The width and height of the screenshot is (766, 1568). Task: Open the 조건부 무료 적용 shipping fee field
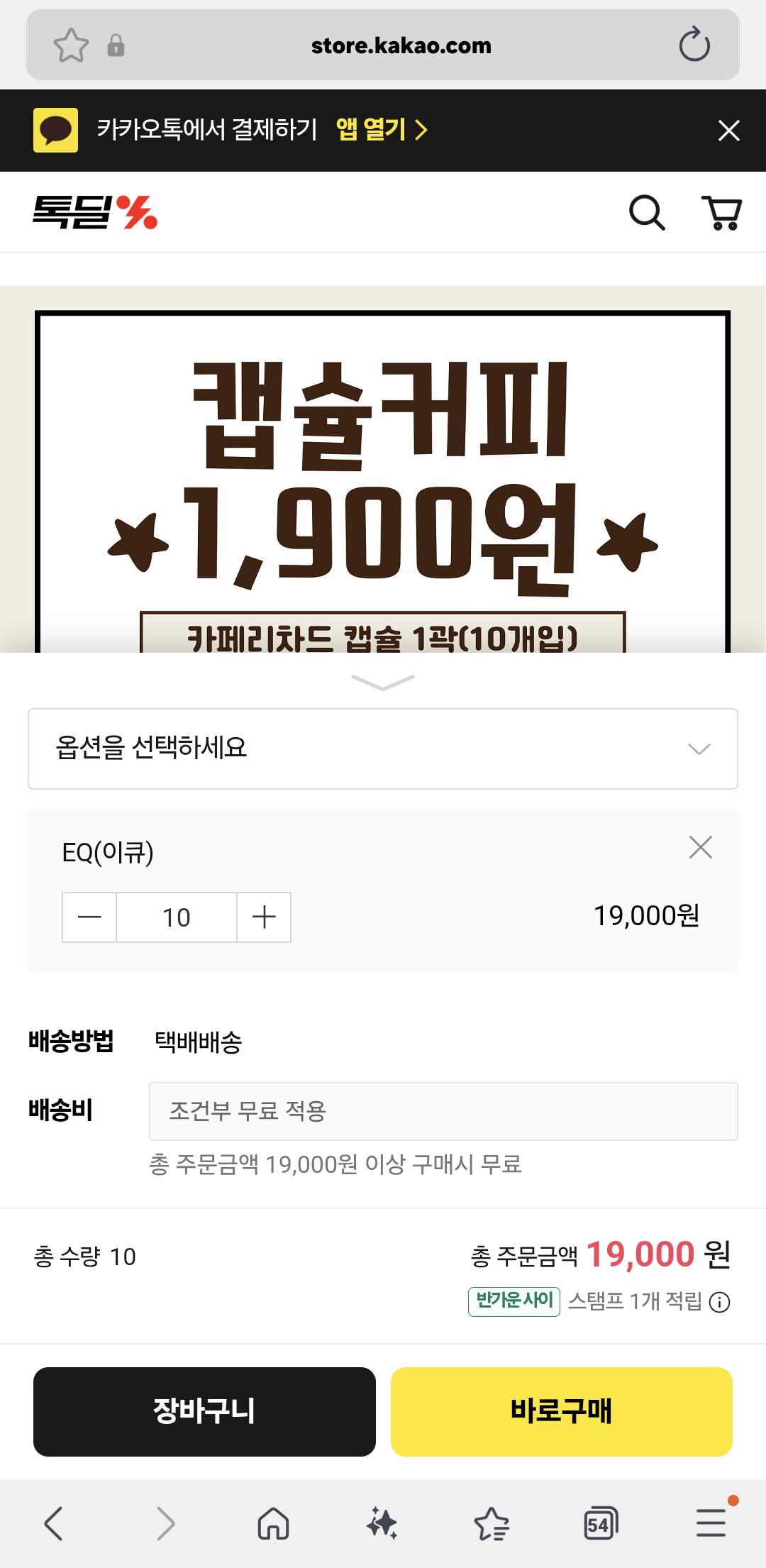(x=443, y=1111)
